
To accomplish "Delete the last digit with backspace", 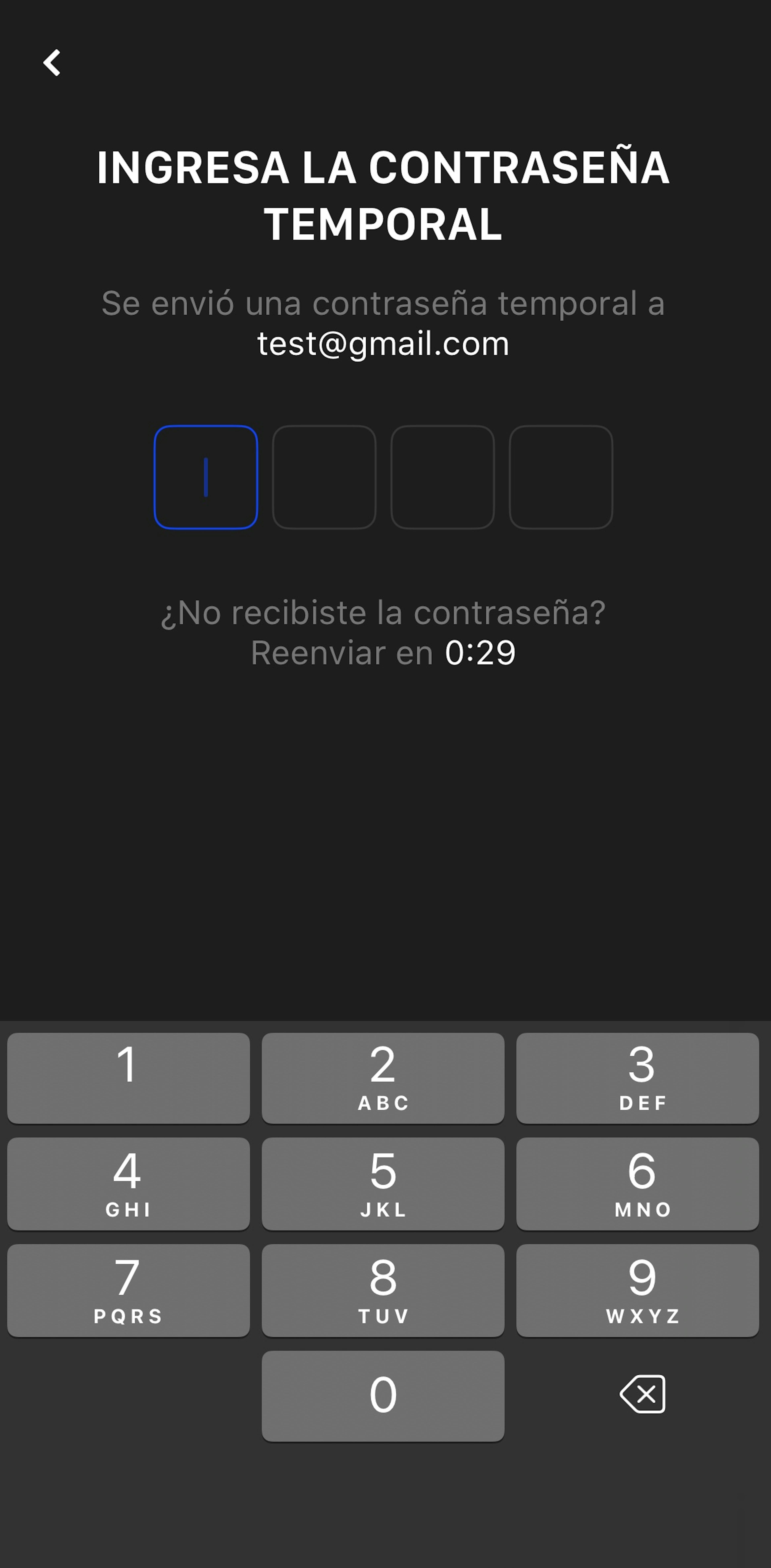I will [643, 1394].
